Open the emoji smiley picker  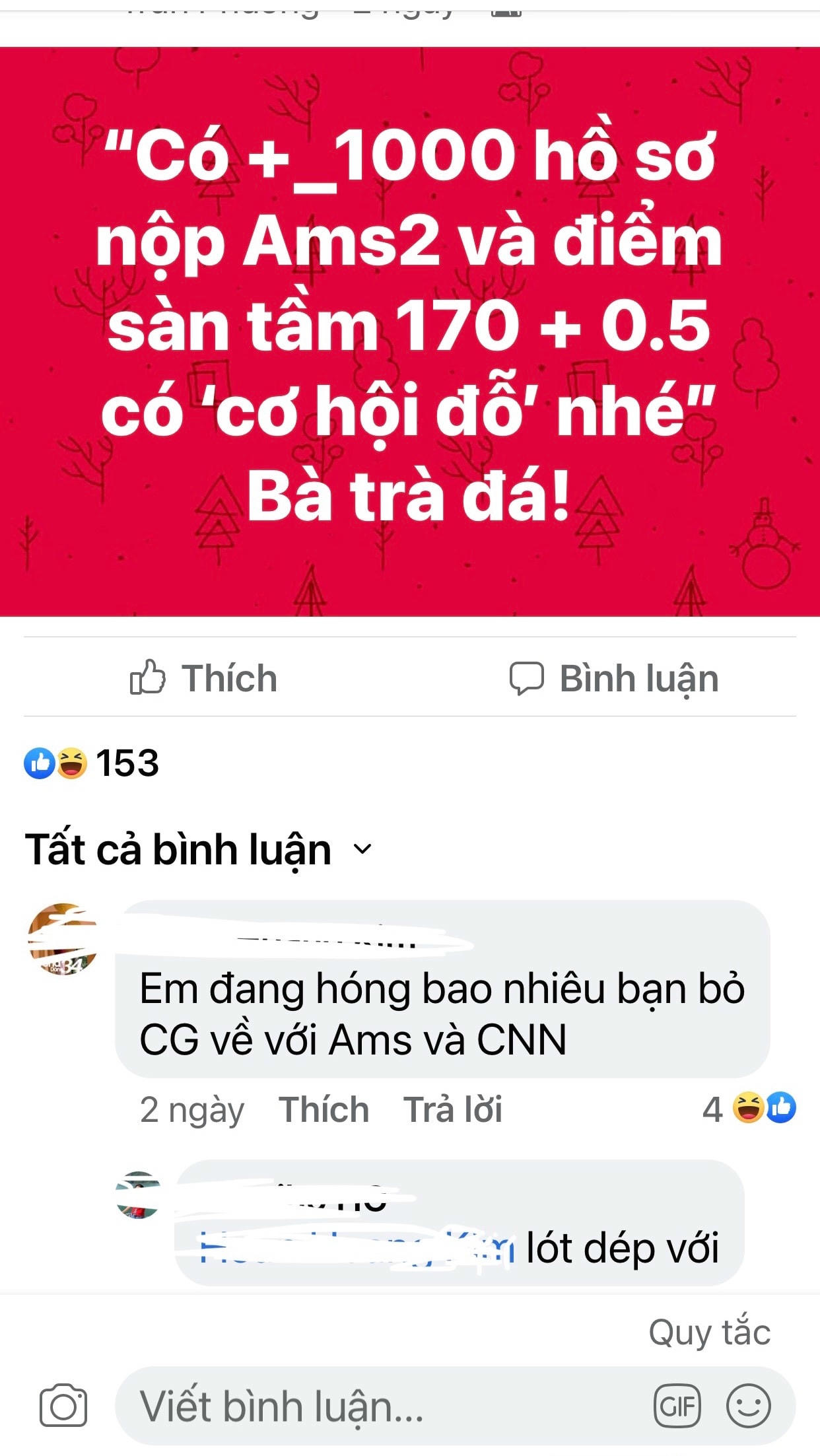click(x=748, y=1406)
